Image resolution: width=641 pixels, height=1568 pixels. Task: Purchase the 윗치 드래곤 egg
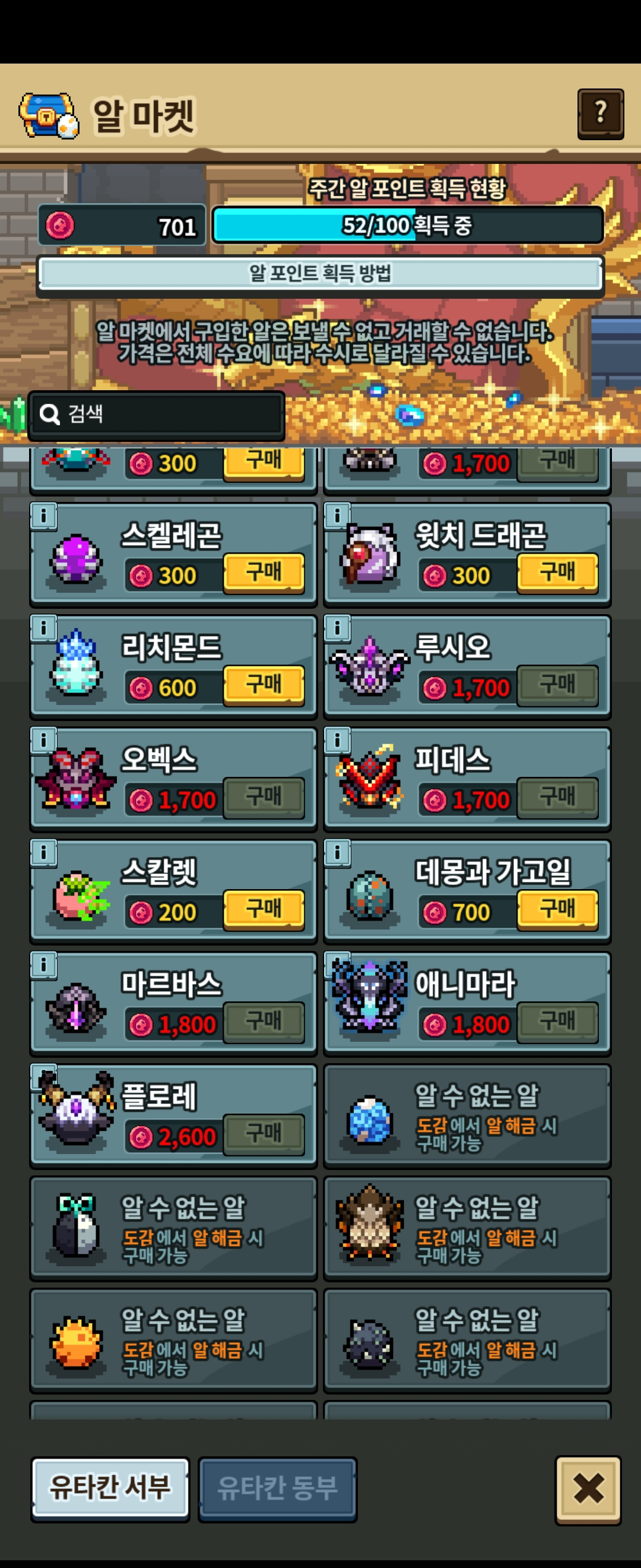[557, 573]
